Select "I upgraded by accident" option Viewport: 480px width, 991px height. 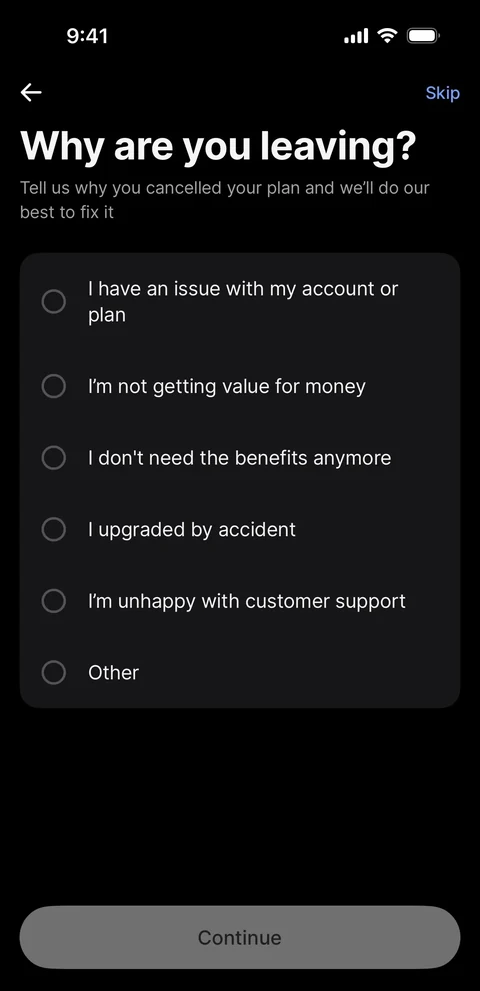click(x=240, y=529)
